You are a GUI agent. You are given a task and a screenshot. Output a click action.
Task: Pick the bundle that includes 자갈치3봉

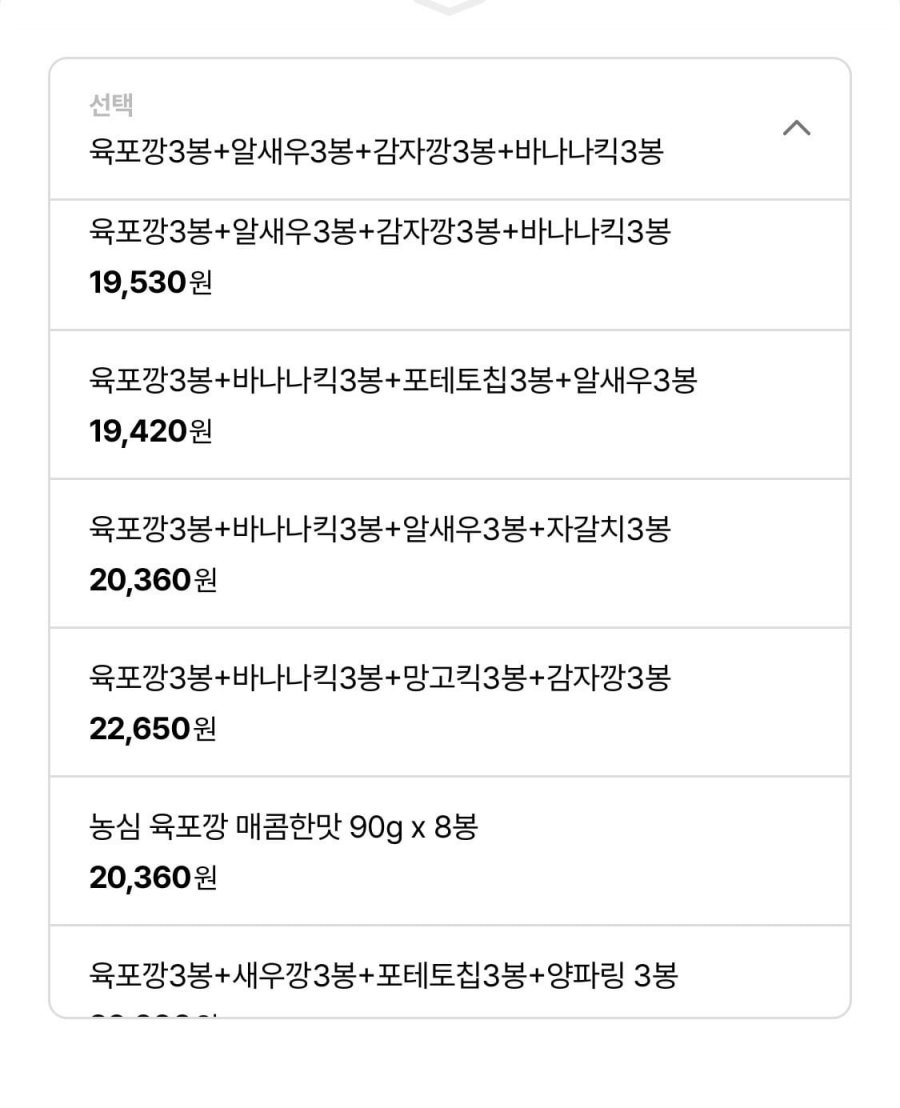(x=450, y=553)
